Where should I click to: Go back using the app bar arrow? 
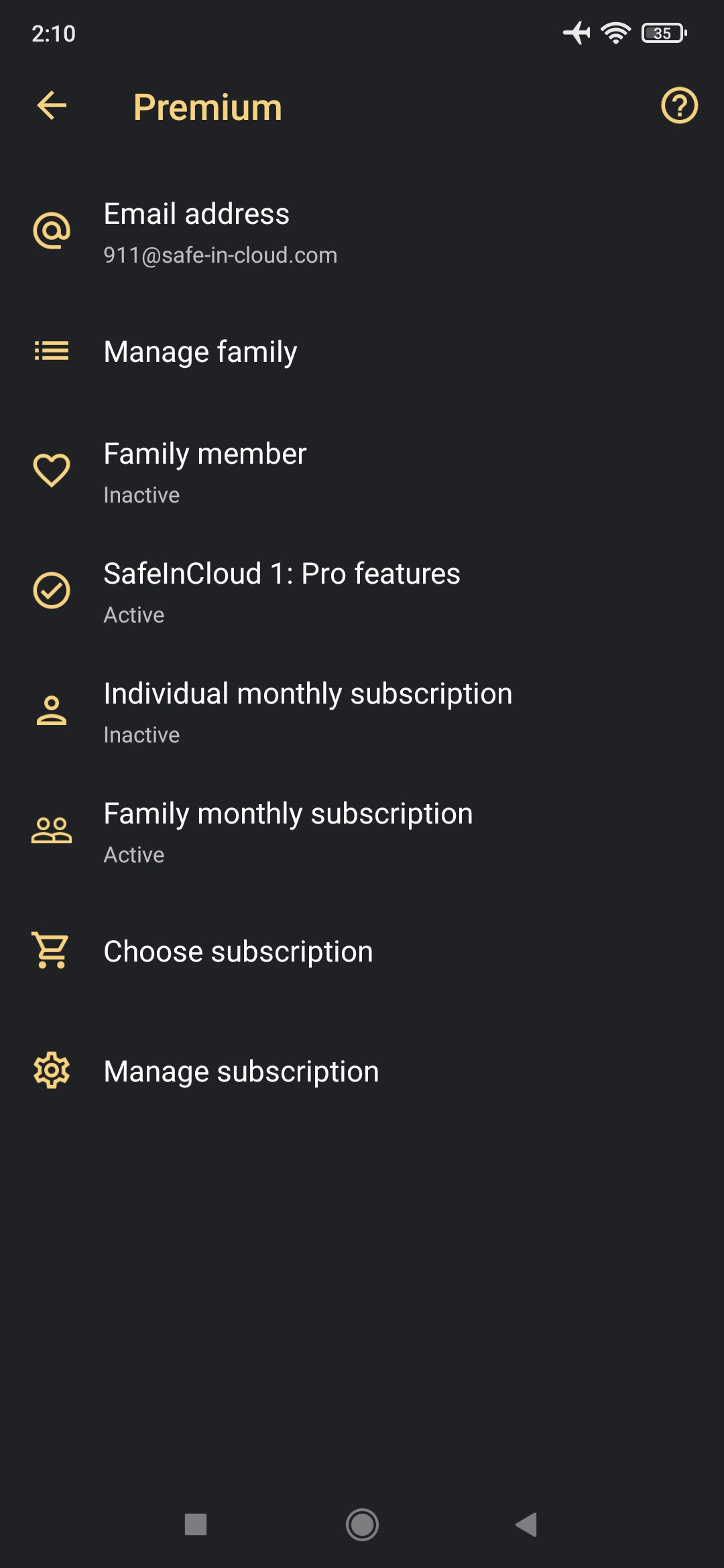click(x=52, y=106)
